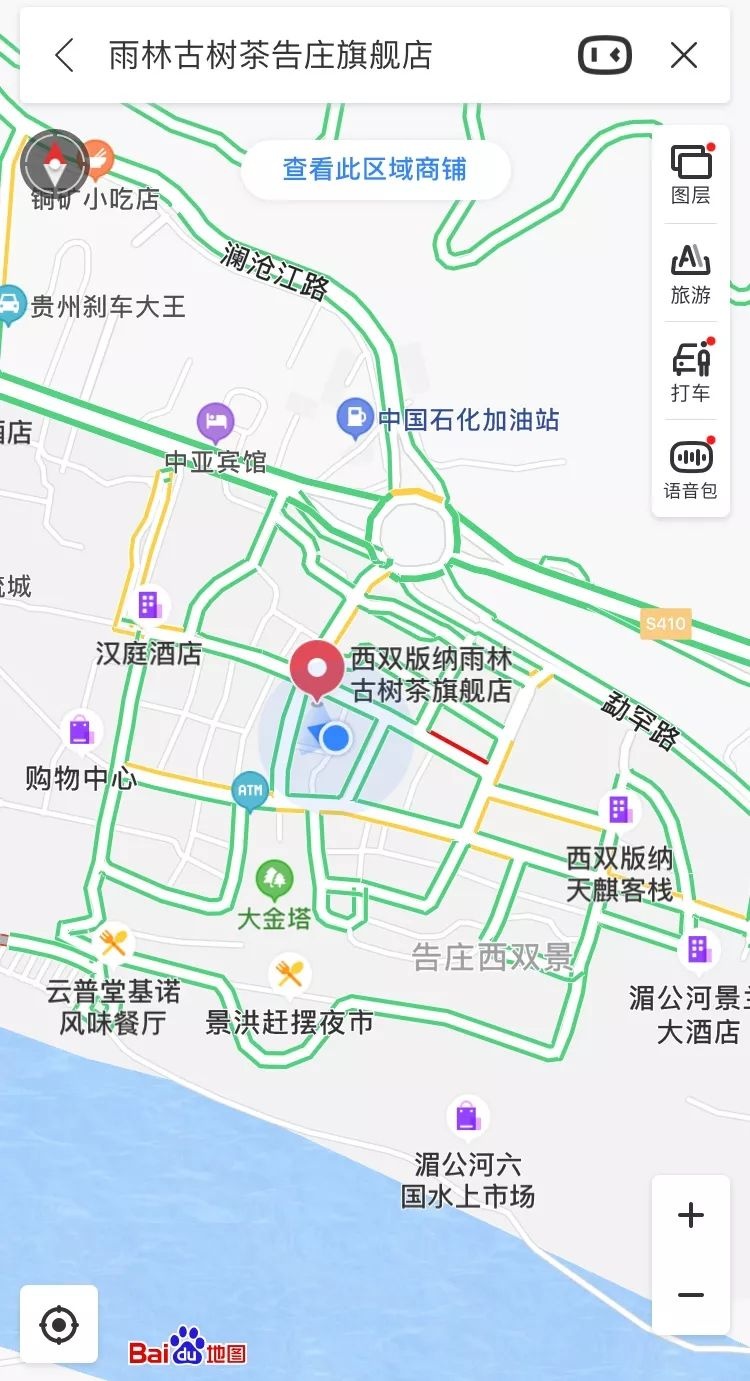Tap the compass to reset orientation

(54, 164)
